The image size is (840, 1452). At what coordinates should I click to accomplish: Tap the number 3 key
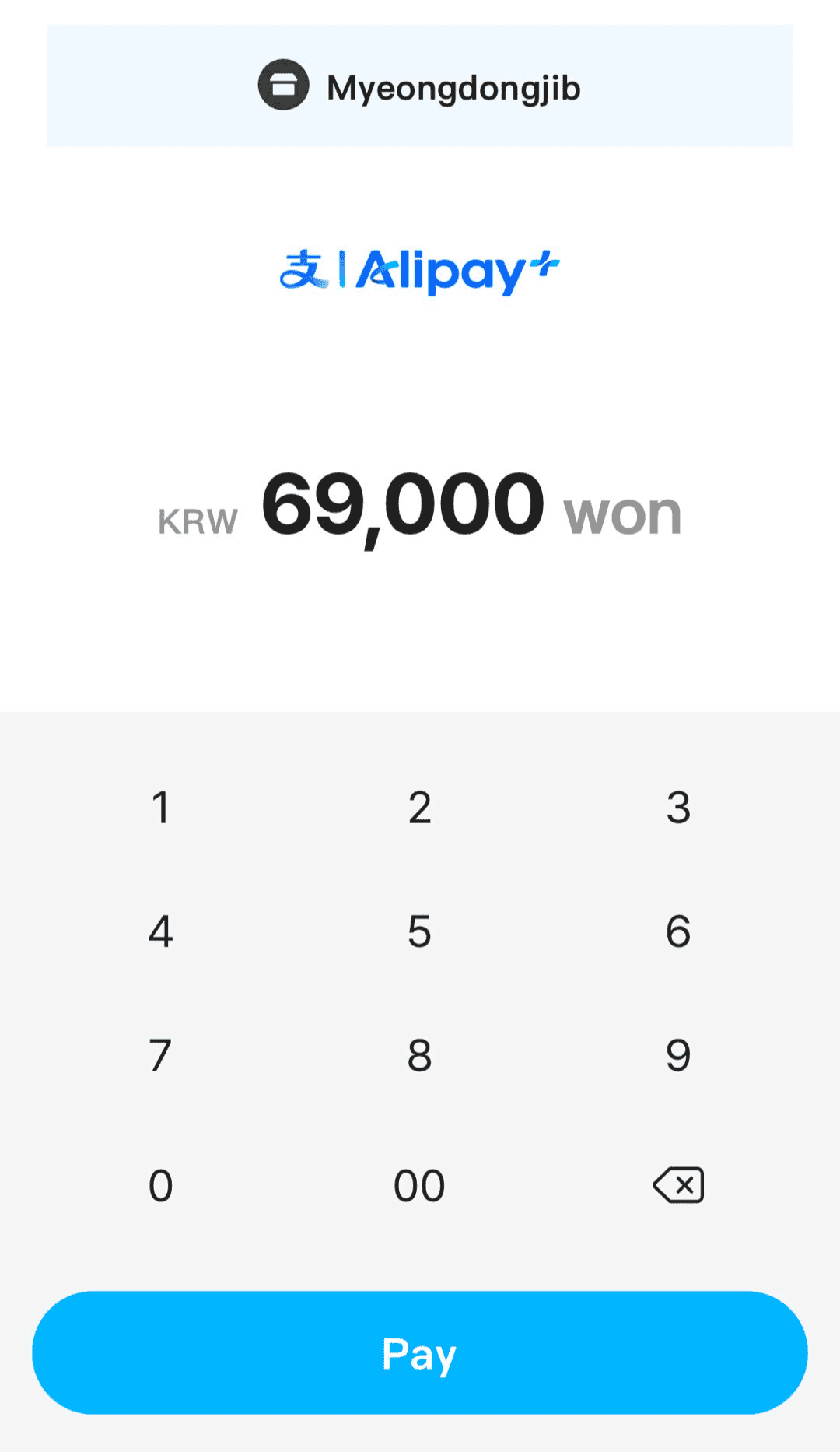click(678, 808)
